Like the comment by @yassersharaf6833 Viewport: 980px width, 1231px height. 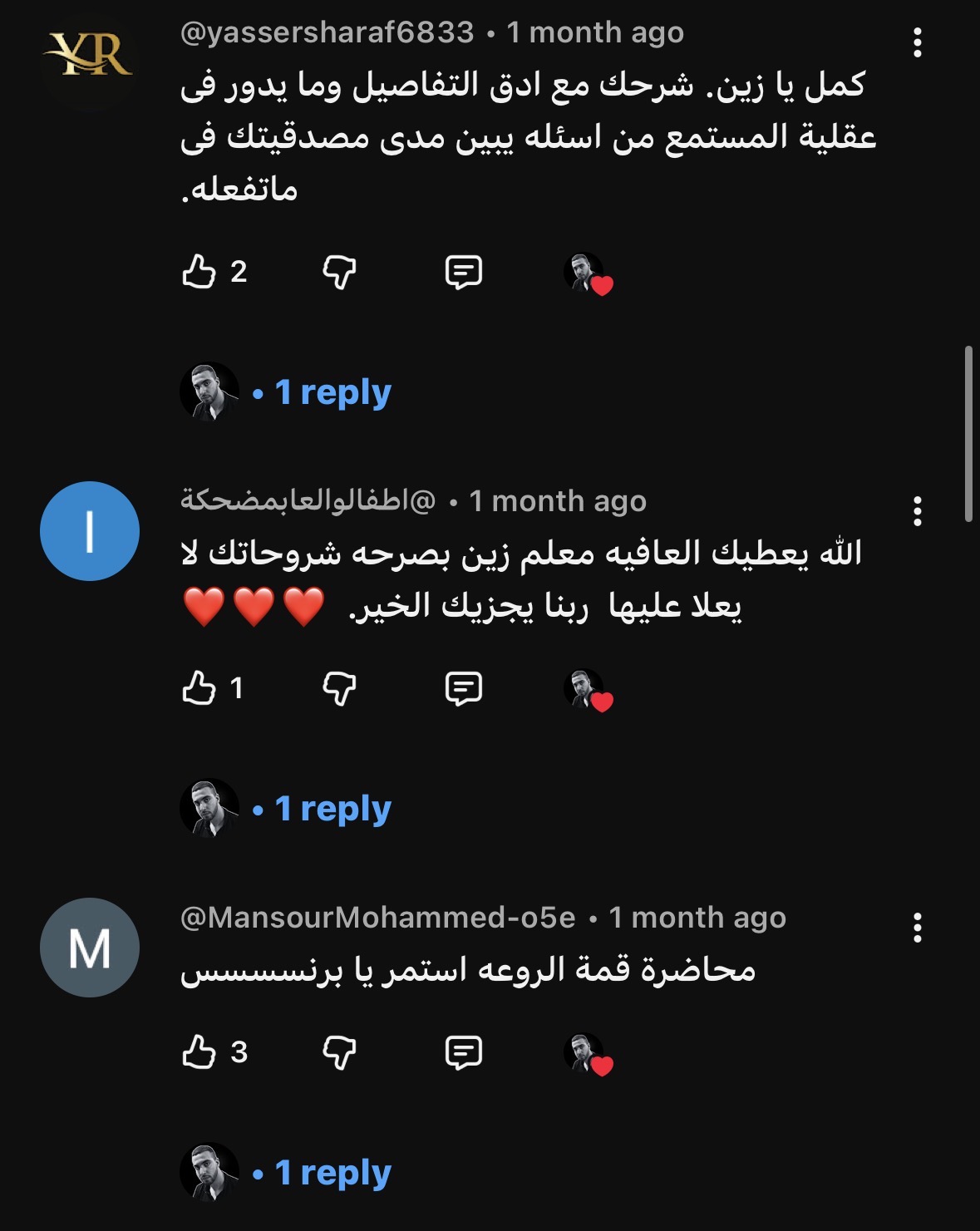tap(199, 272)
